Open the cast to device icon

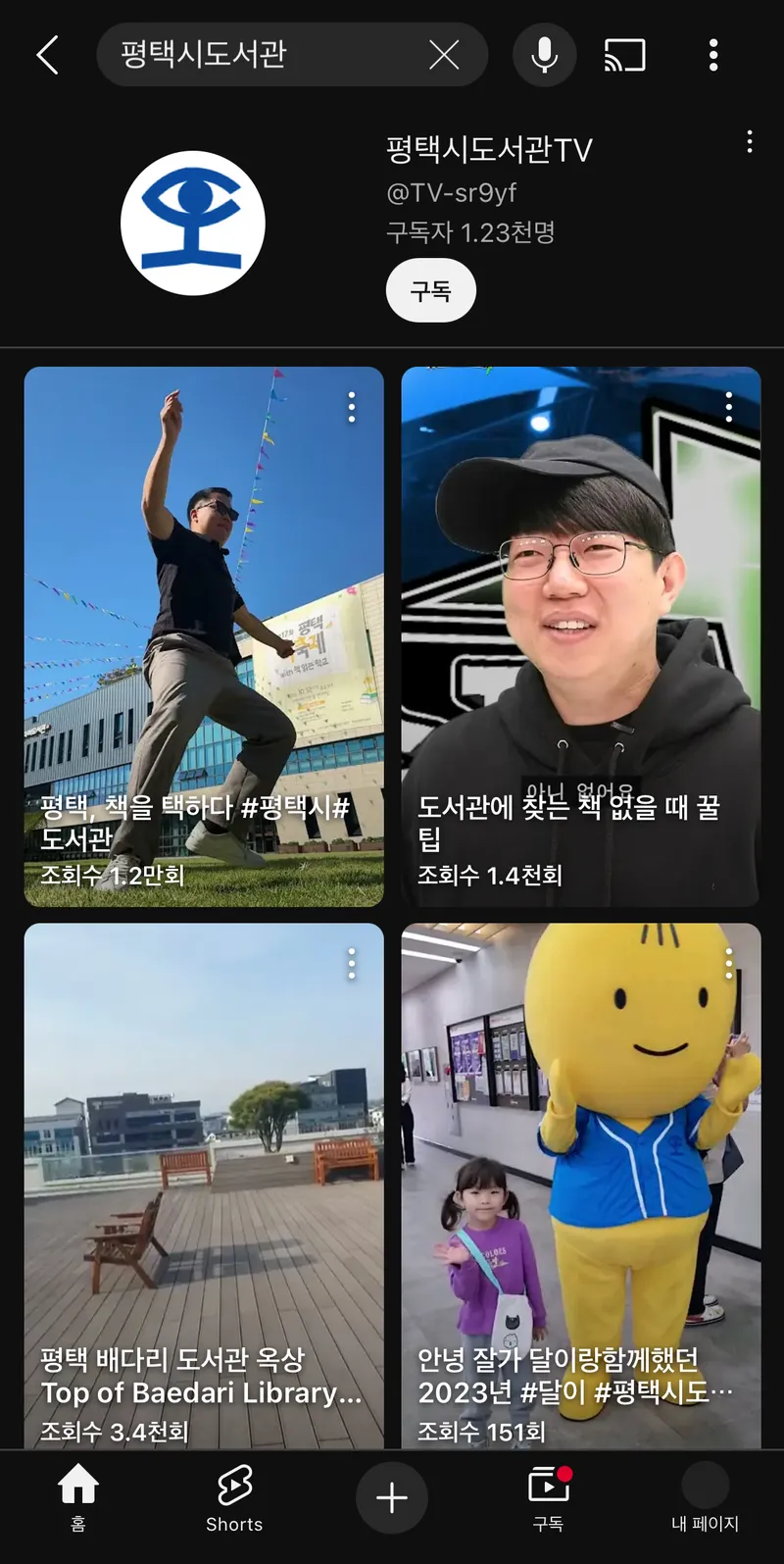pos(624,55)
